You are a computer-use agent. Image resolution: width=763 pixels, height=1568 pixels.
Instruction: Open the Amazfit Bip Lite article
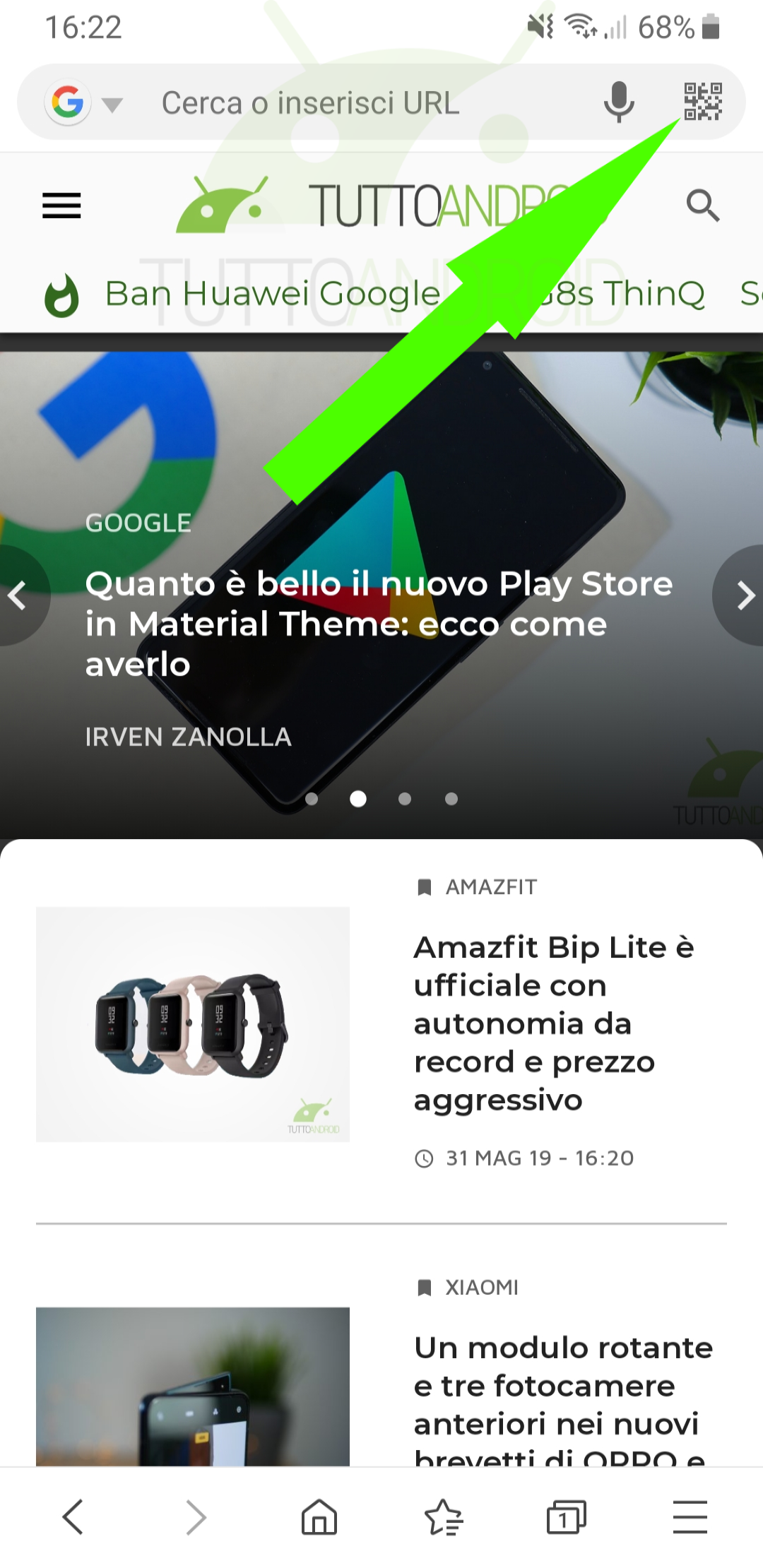coord(554,1023)
